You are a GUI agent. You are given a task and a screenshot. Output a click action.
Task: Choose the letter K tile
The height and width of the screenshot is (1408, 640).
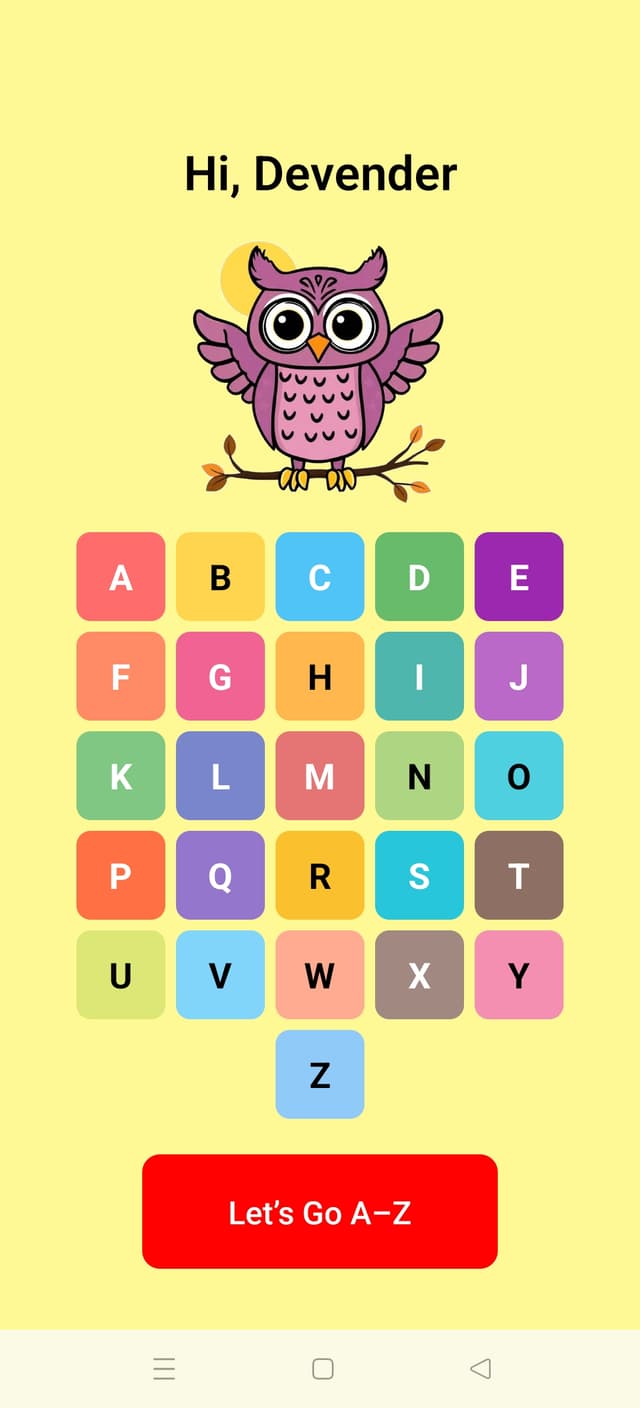120,776
